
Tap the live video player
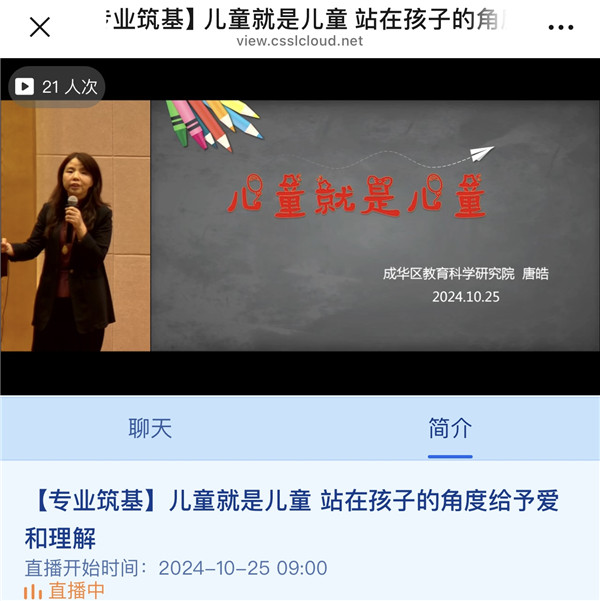[300, 225]
